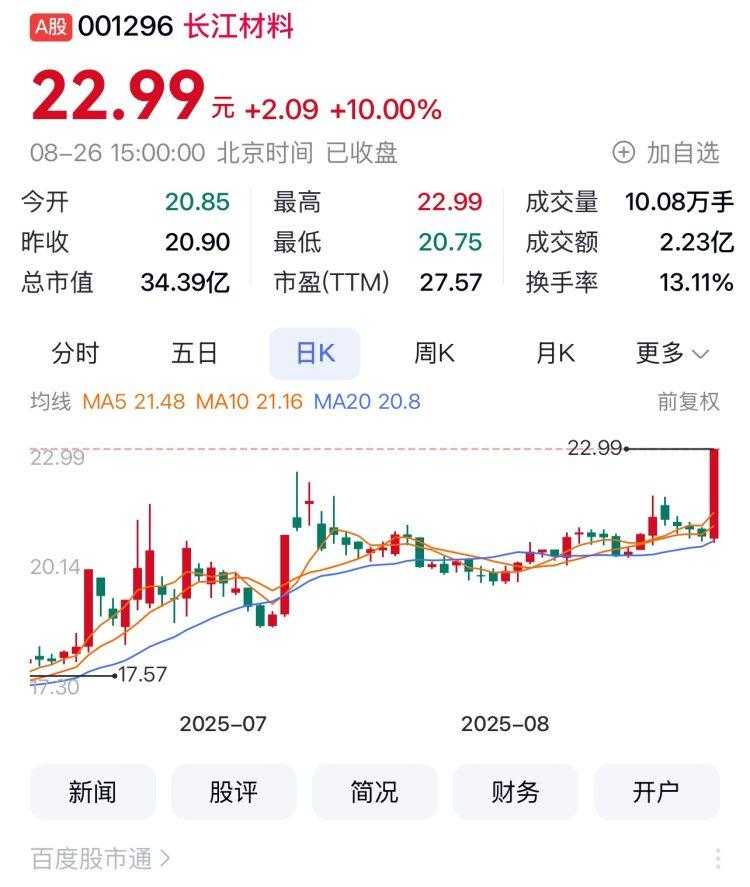This screenshot has width=750, height=887.
Task: Switch to the 月K chart tab
Action: [x=555, y=353]
